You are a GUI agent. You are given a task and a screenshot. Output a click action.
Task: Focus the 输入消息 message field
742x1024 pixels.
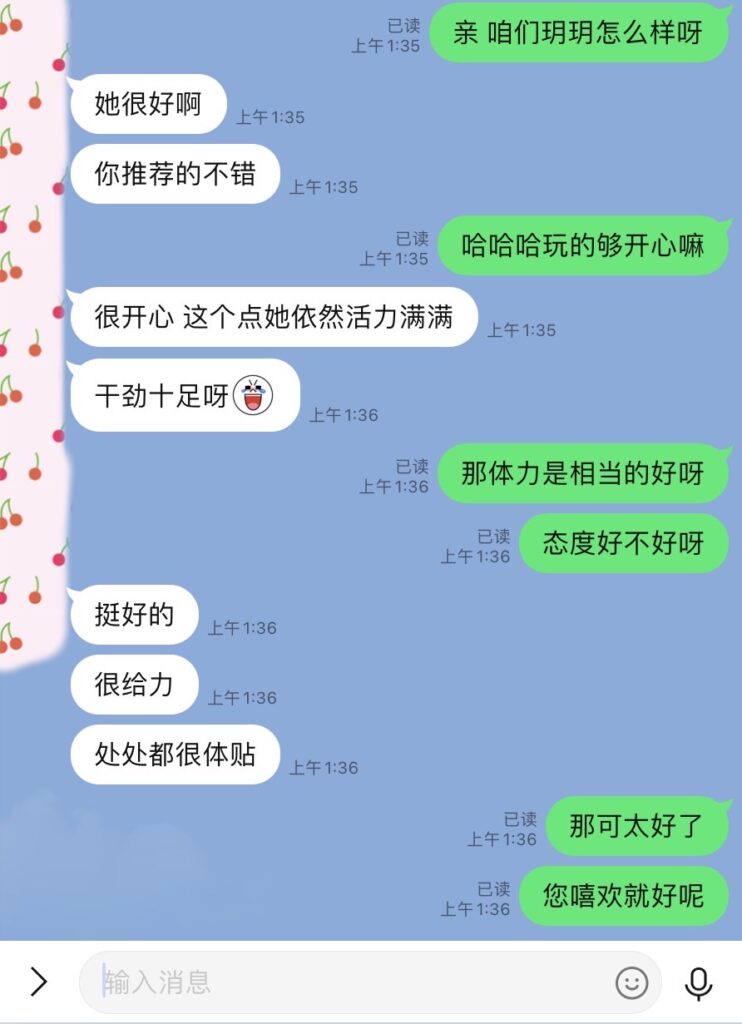click(x=340, y=982)
